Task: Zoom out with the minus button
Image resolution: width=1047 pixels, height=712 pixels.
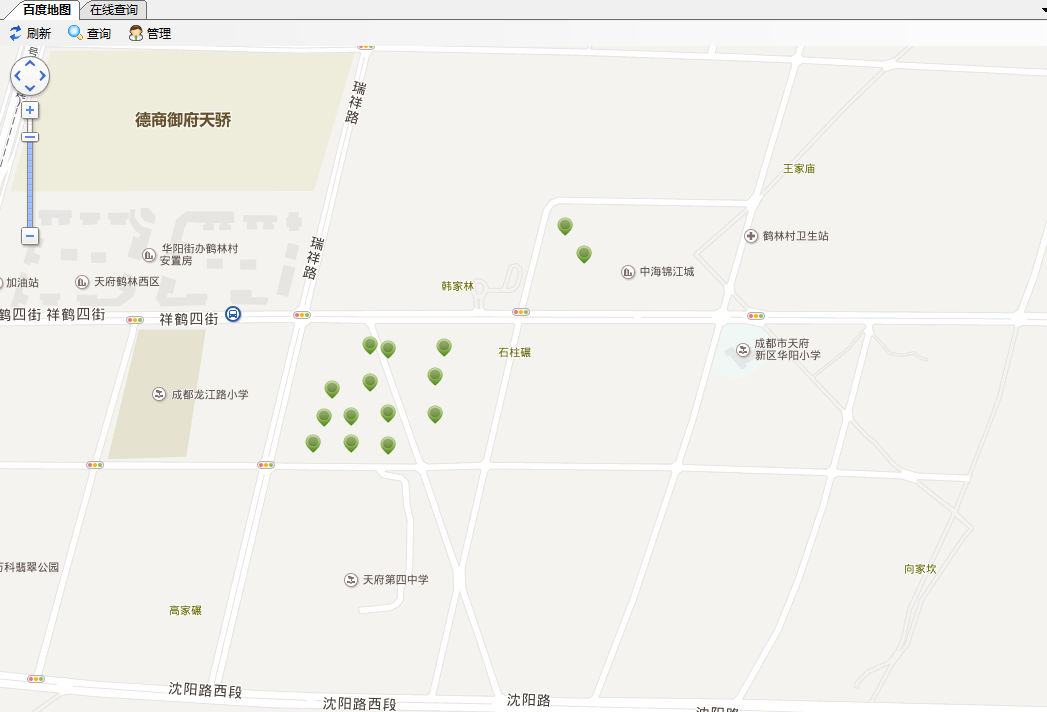Action: coord(30,236)
